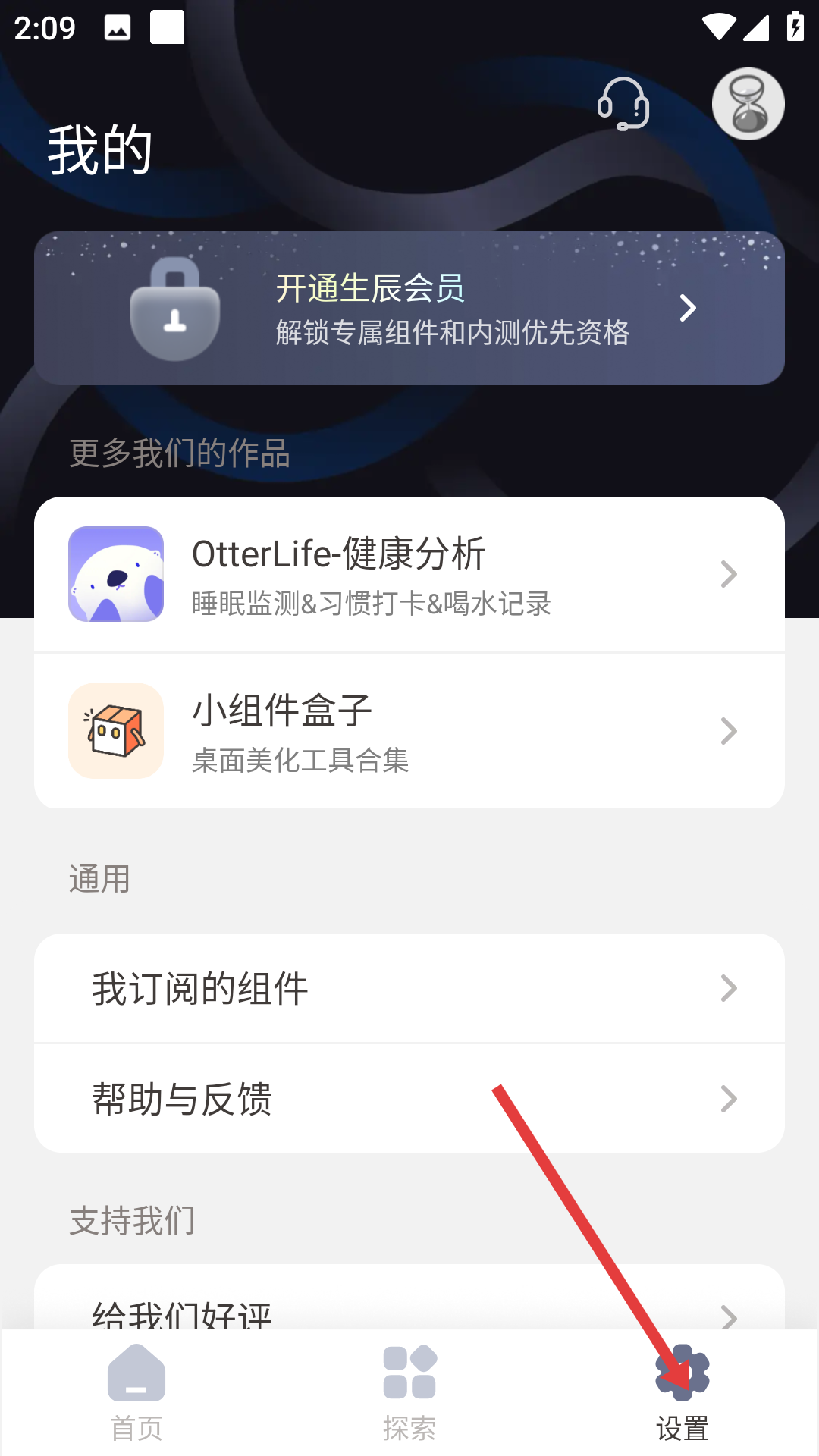Open the customer service headset icon

[x=623, y=104]
